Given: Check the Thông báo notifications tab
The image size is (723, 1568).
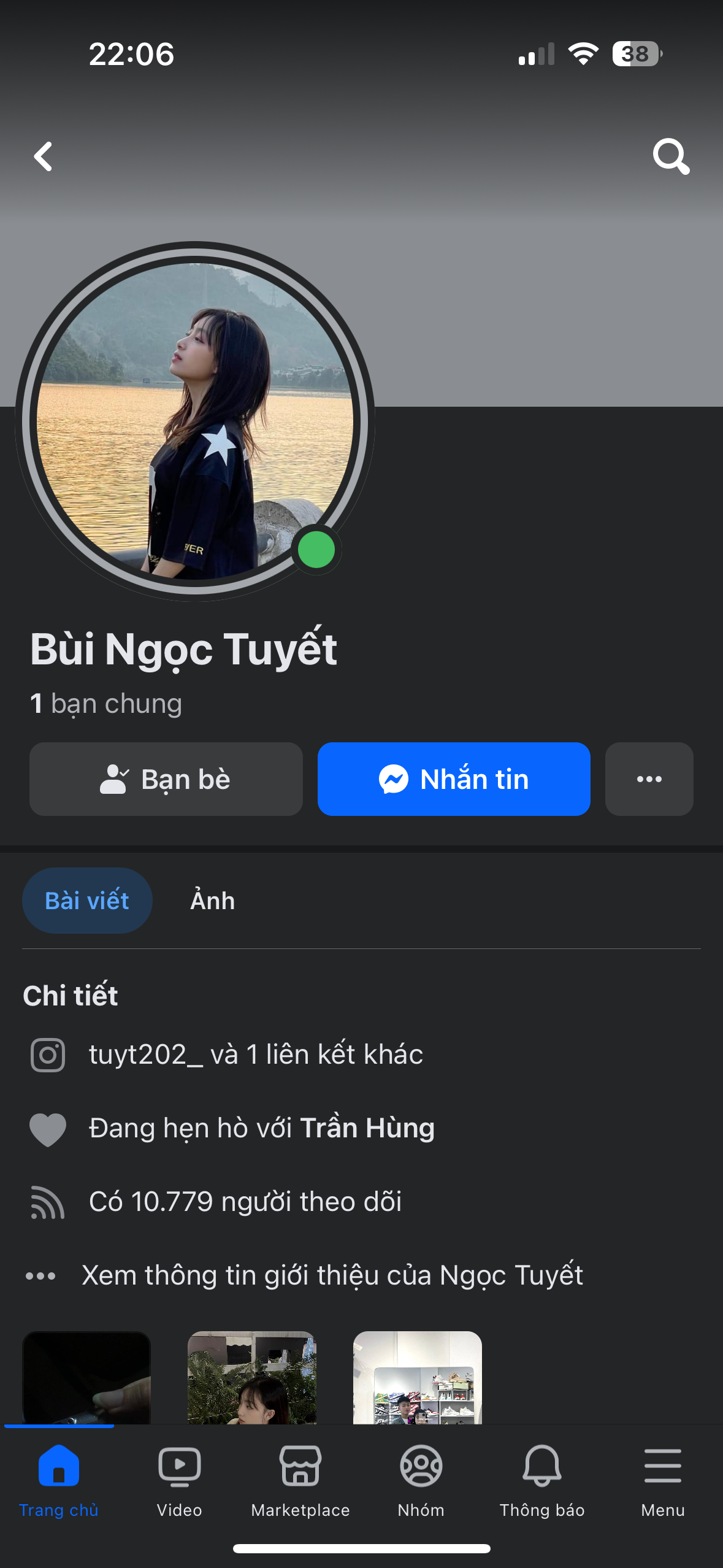Looking at the screenshot, I should pos(542,1478).
